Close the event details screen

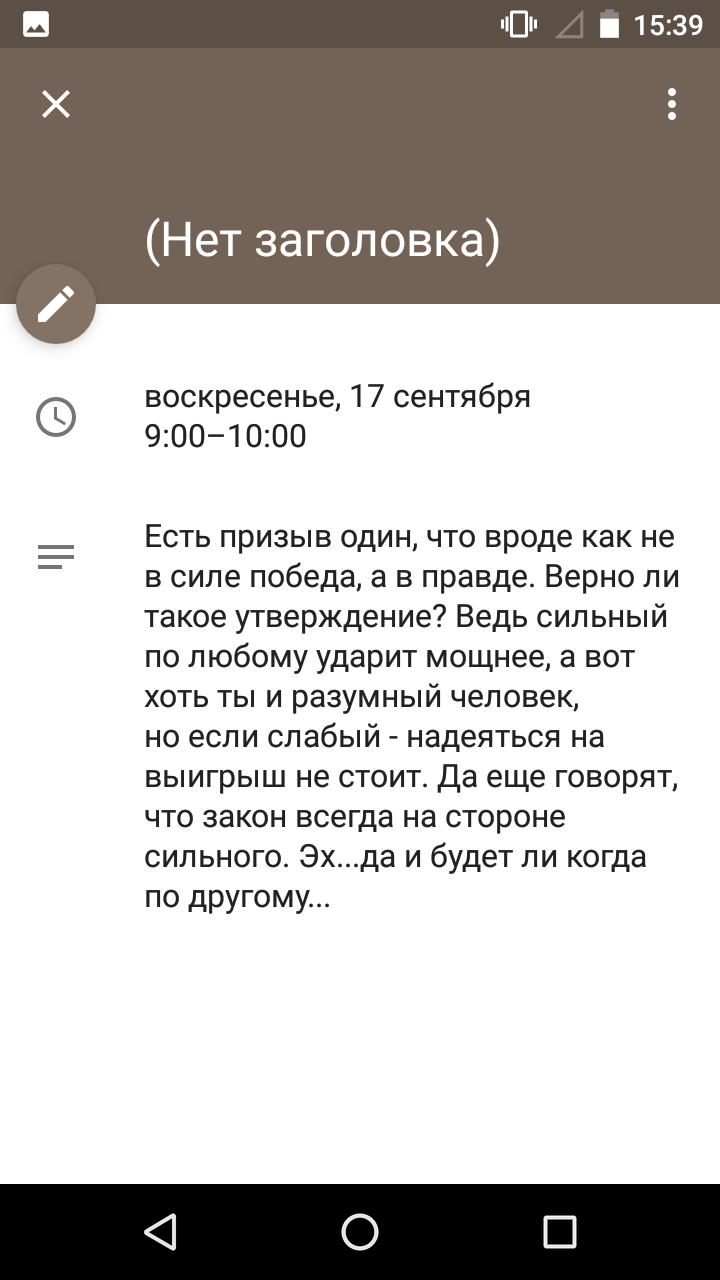coord(56,104)
